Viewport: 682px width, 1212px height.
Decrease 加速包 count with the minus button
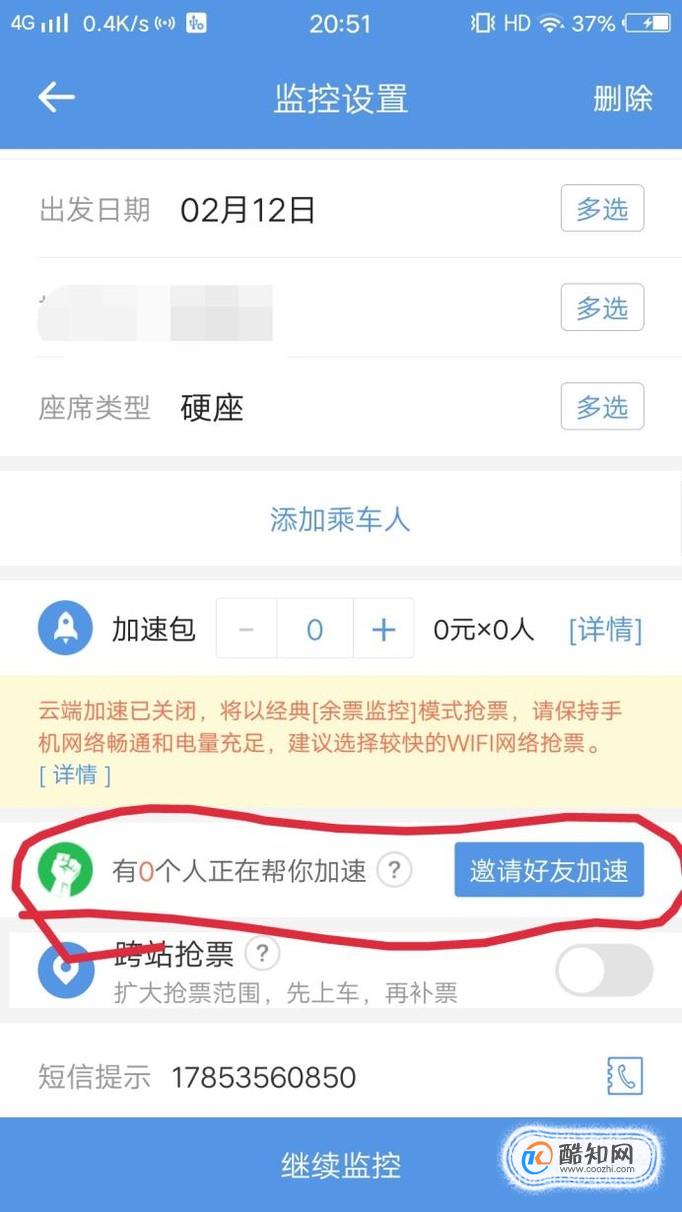click(x=247, y=629)
